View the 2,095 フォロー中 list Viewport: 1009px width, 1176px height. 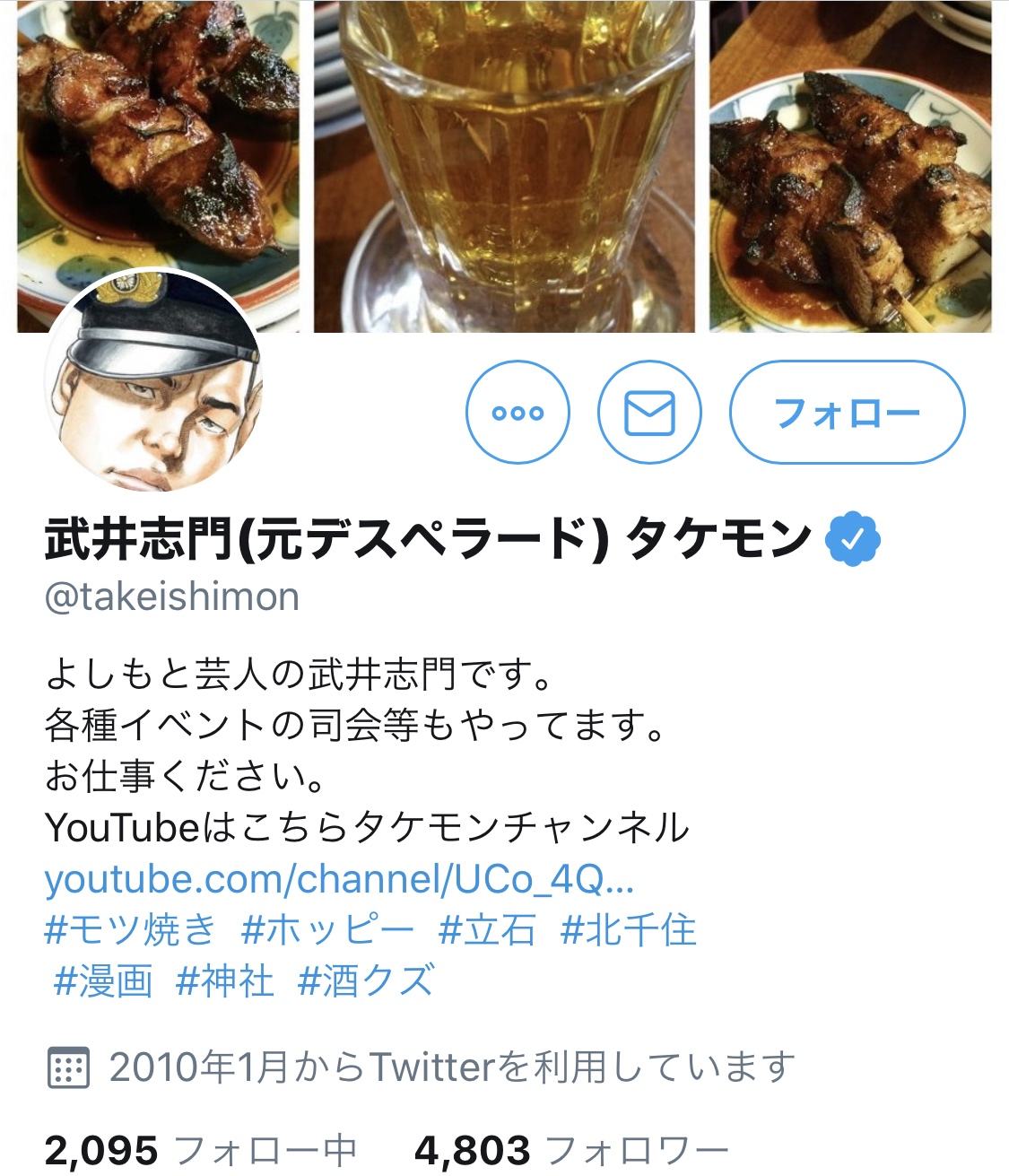tap(199, 1150)
